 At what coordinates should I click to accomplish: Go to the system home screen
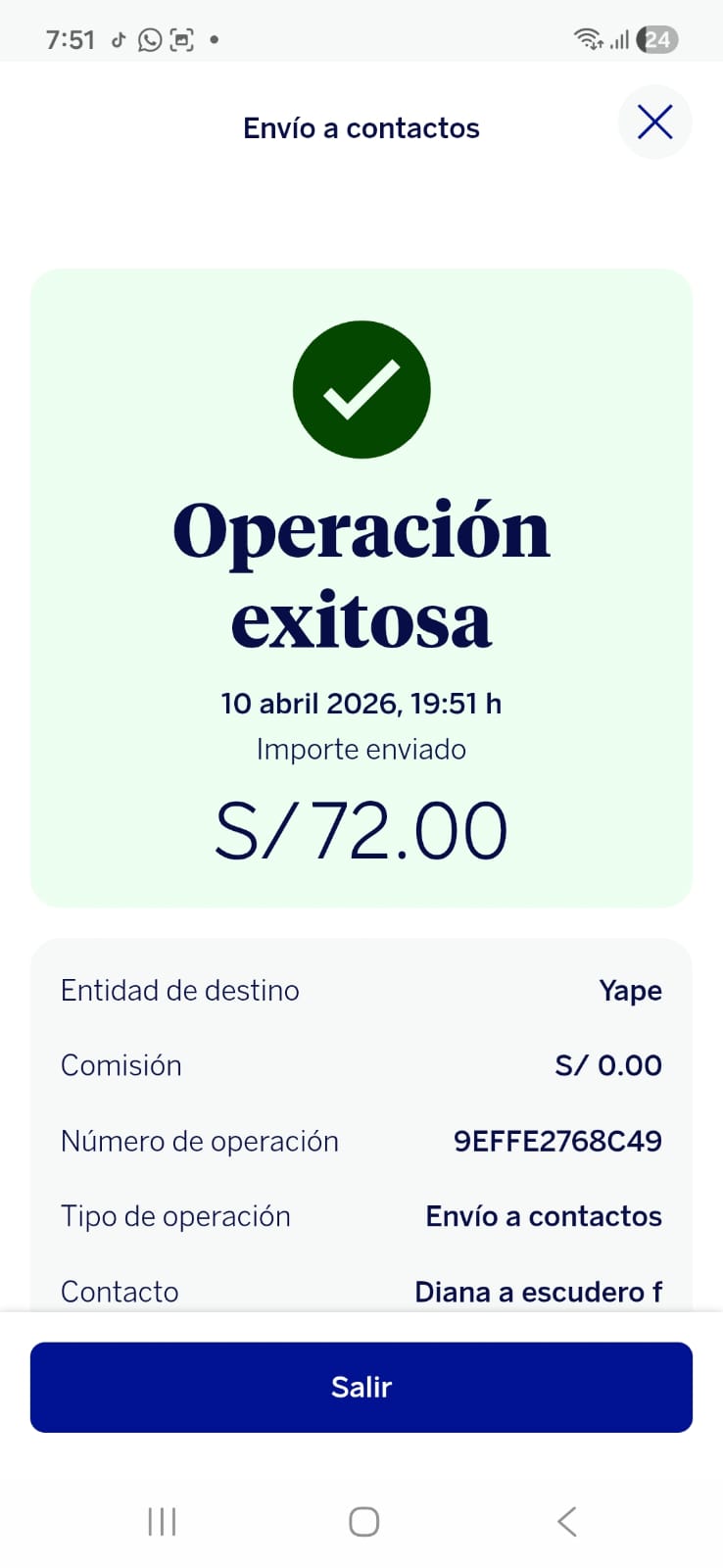(x=363, y=1521)
